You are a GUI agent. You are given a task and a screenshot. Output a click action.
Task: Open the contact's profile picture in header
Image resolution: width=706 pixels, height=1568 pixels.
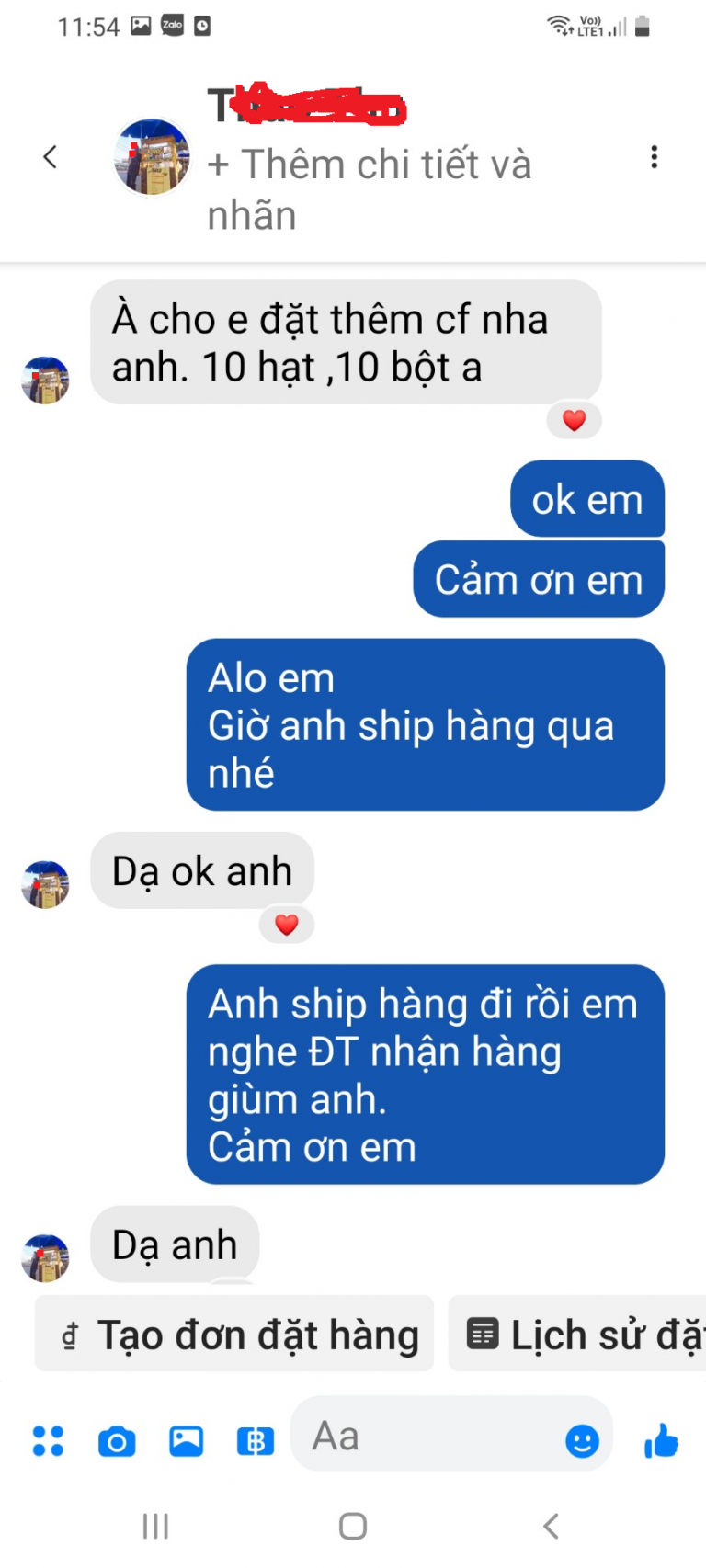(x=152, y=157)
